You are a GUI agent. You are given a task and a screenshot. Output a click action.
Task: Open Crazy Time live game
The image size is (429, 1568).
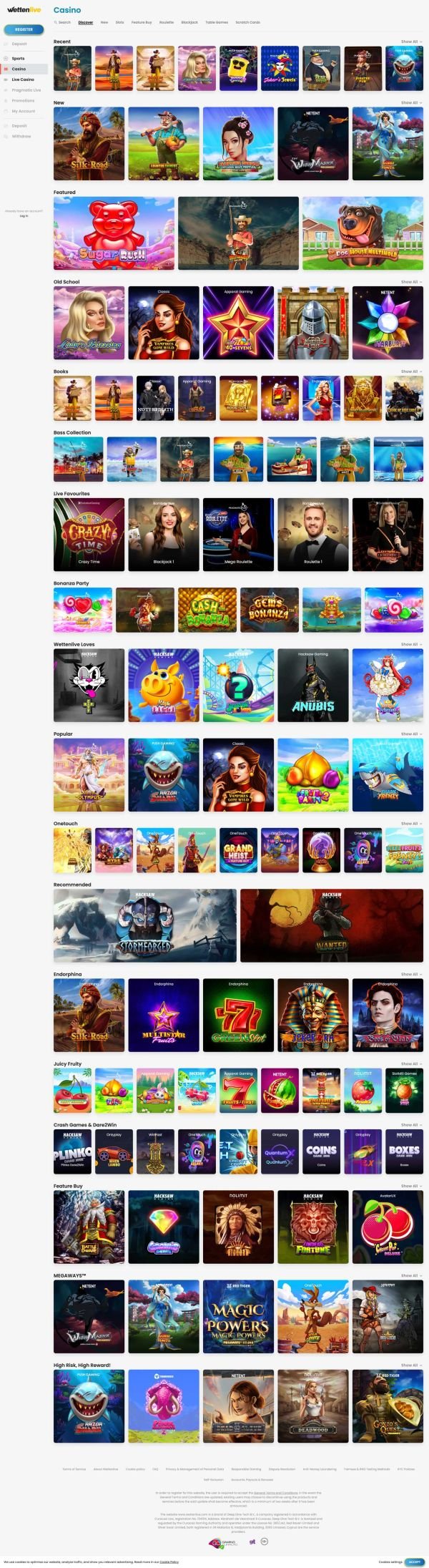(x=89, y=534)
